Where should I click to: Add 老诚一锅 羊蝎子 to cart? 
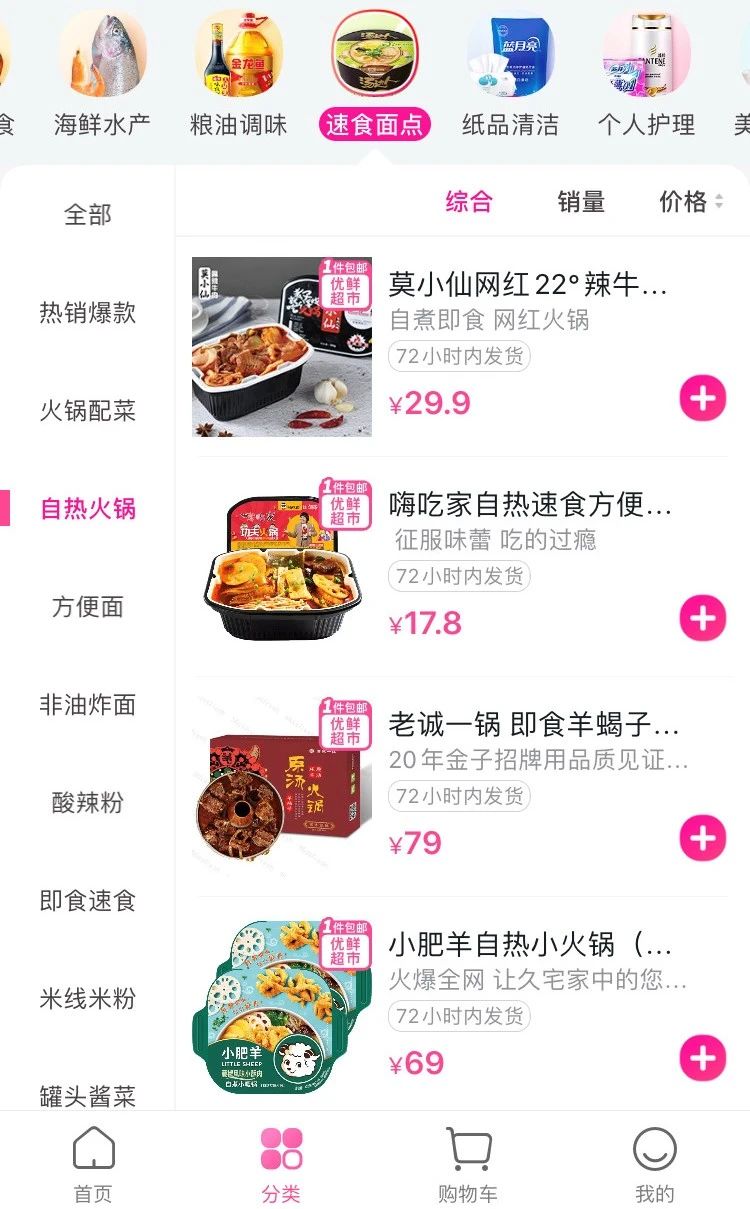click(x=703, y=838)
